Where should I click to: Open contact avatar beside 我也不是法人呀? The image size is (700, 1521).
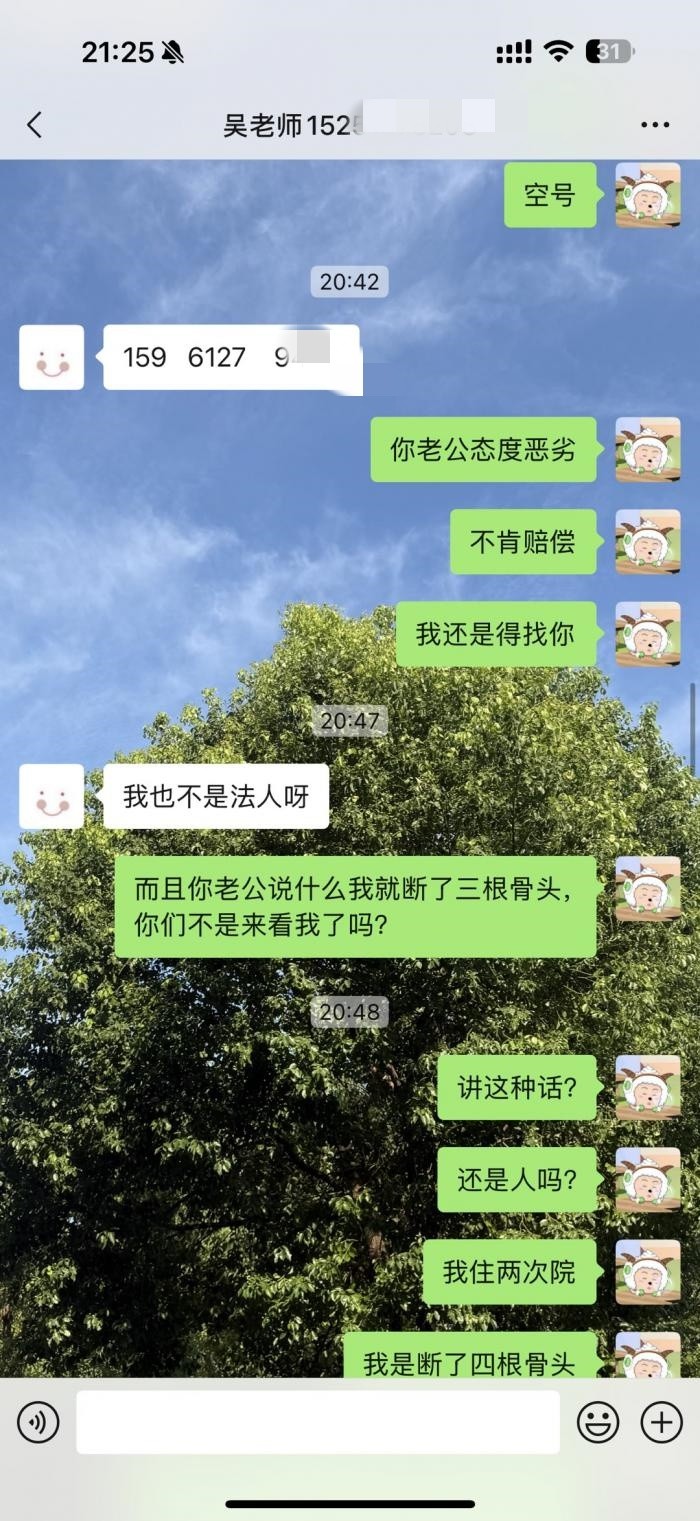[x=51, y=796]
